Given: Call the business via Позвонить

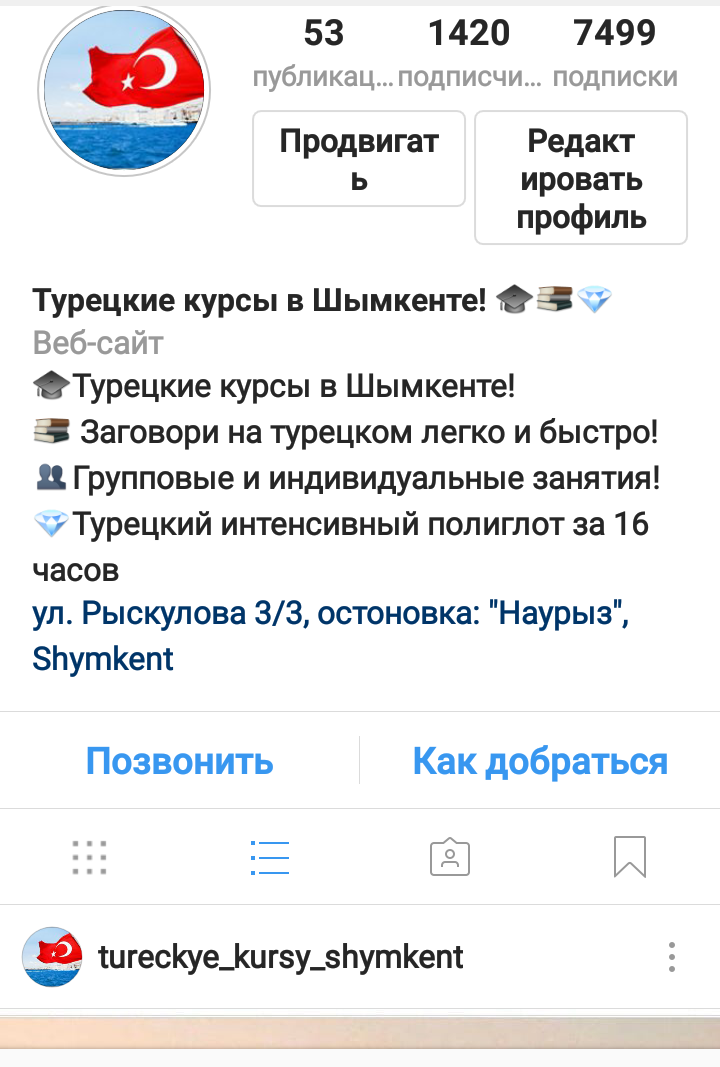Looking at the screenshot, I should [x=179, y=761].
